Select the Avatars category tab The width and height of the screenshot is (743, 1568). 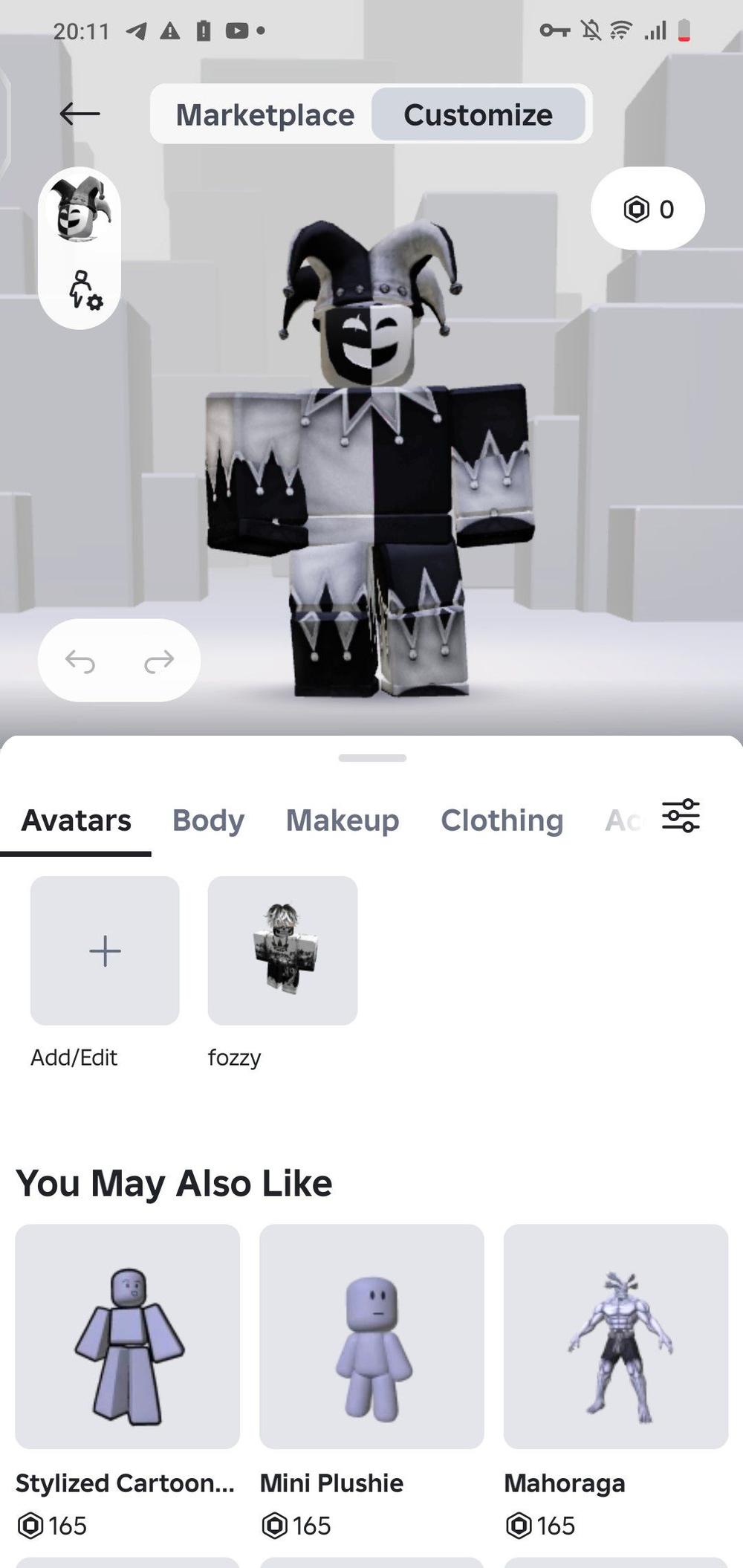(76, 820)
